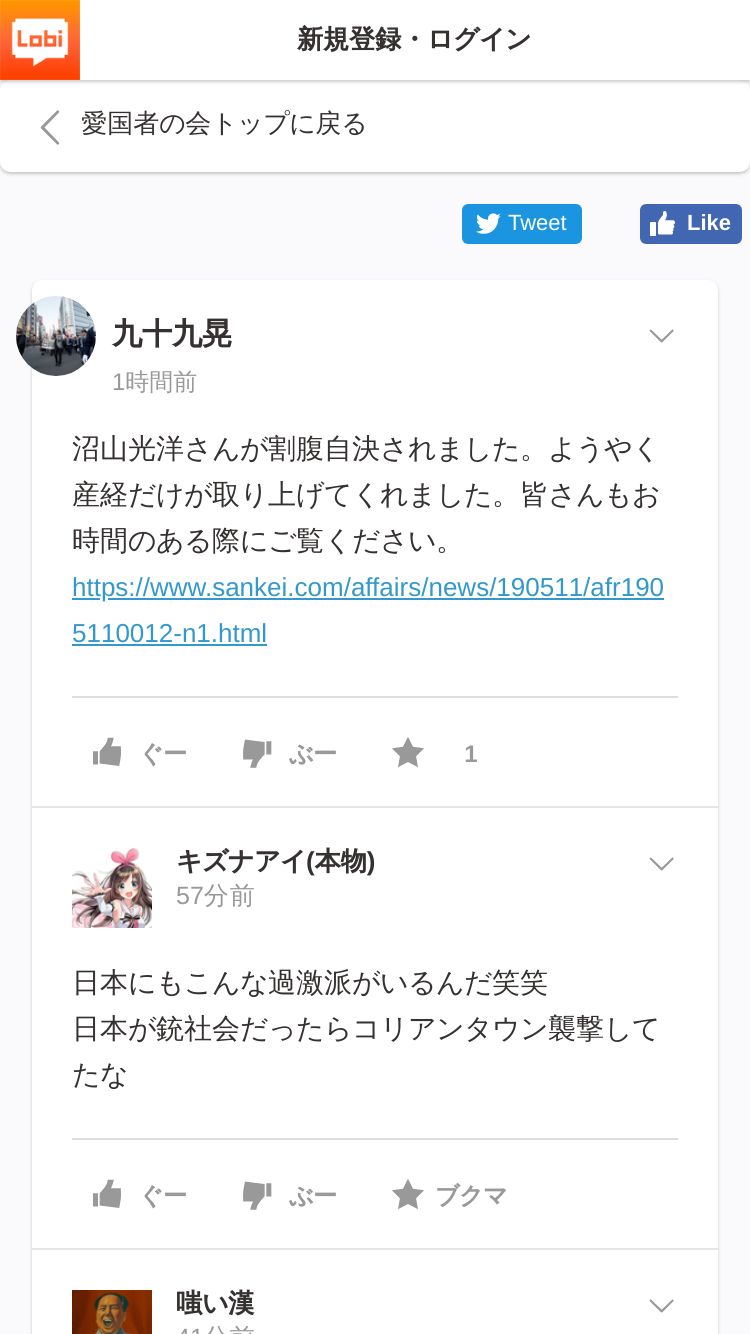
Task: Open the sankei.com article link
Action: [368, 610]
